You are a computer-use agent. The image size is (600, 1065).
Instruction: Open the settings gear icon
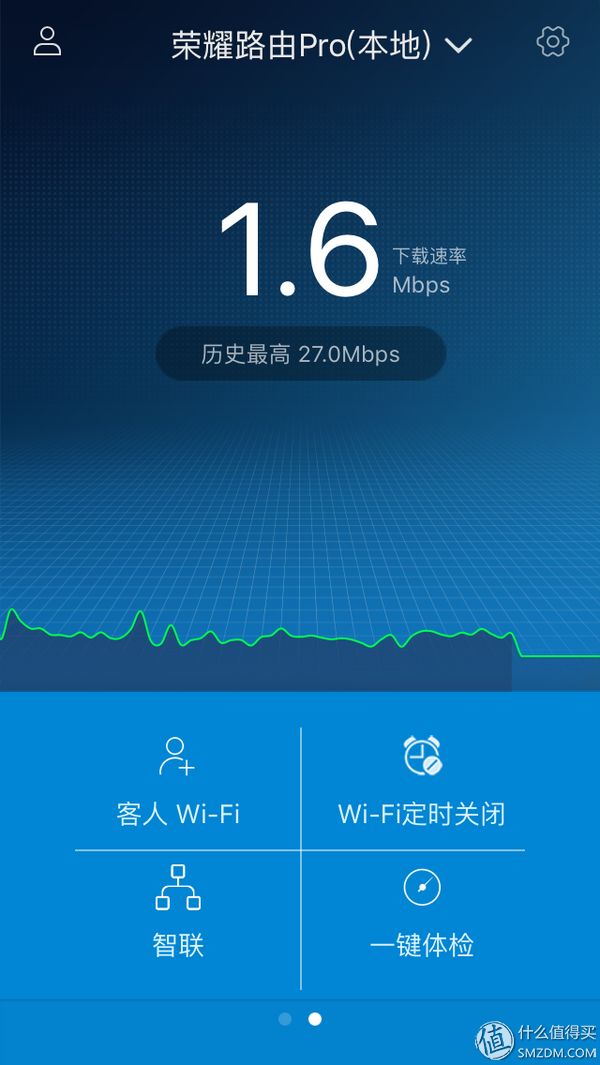tap(552, 42)
